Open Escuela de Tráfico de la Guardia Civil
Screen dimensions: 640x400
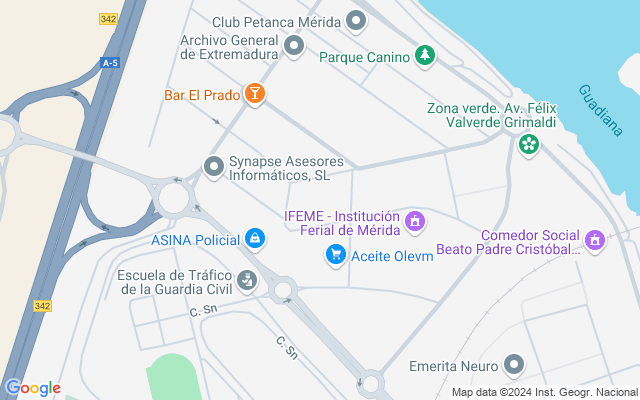(x=246, y=281)
